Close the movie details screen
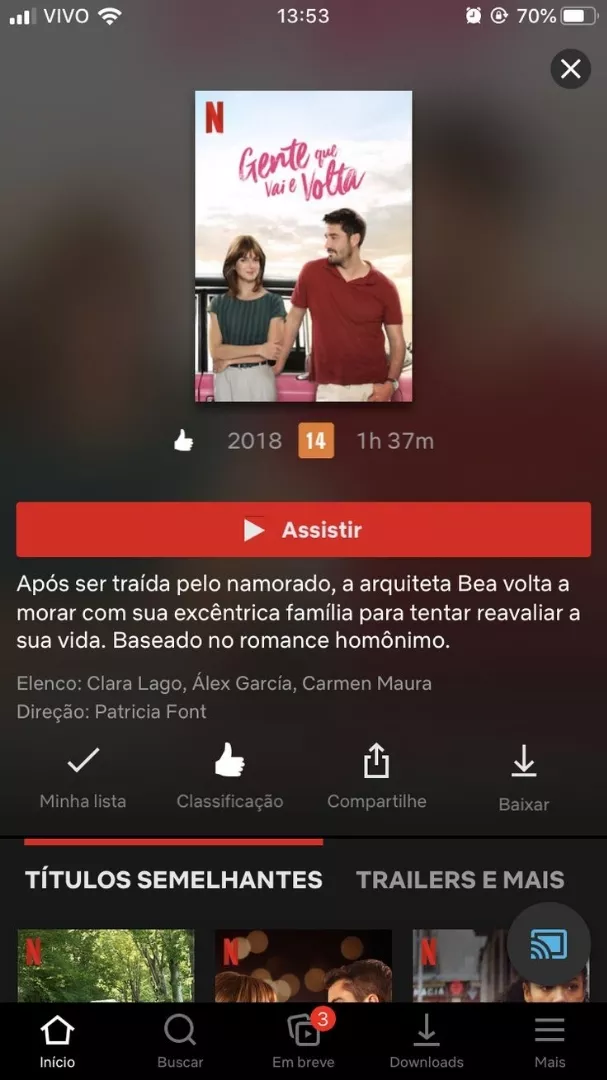The width and height of the screenshot is (607, 1080). (x=570, y=69)
